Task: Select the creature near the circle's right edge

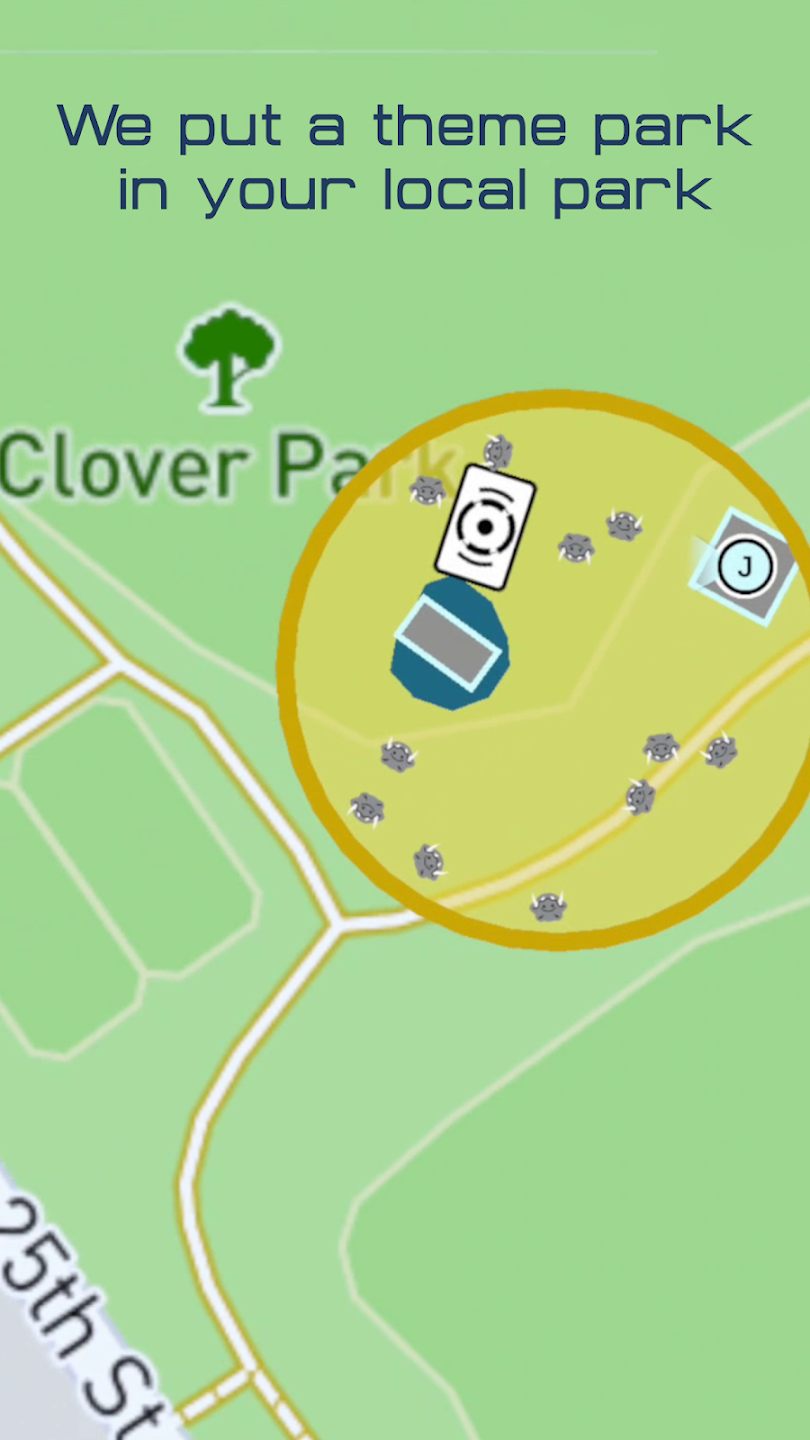Action: coord(723,750)
